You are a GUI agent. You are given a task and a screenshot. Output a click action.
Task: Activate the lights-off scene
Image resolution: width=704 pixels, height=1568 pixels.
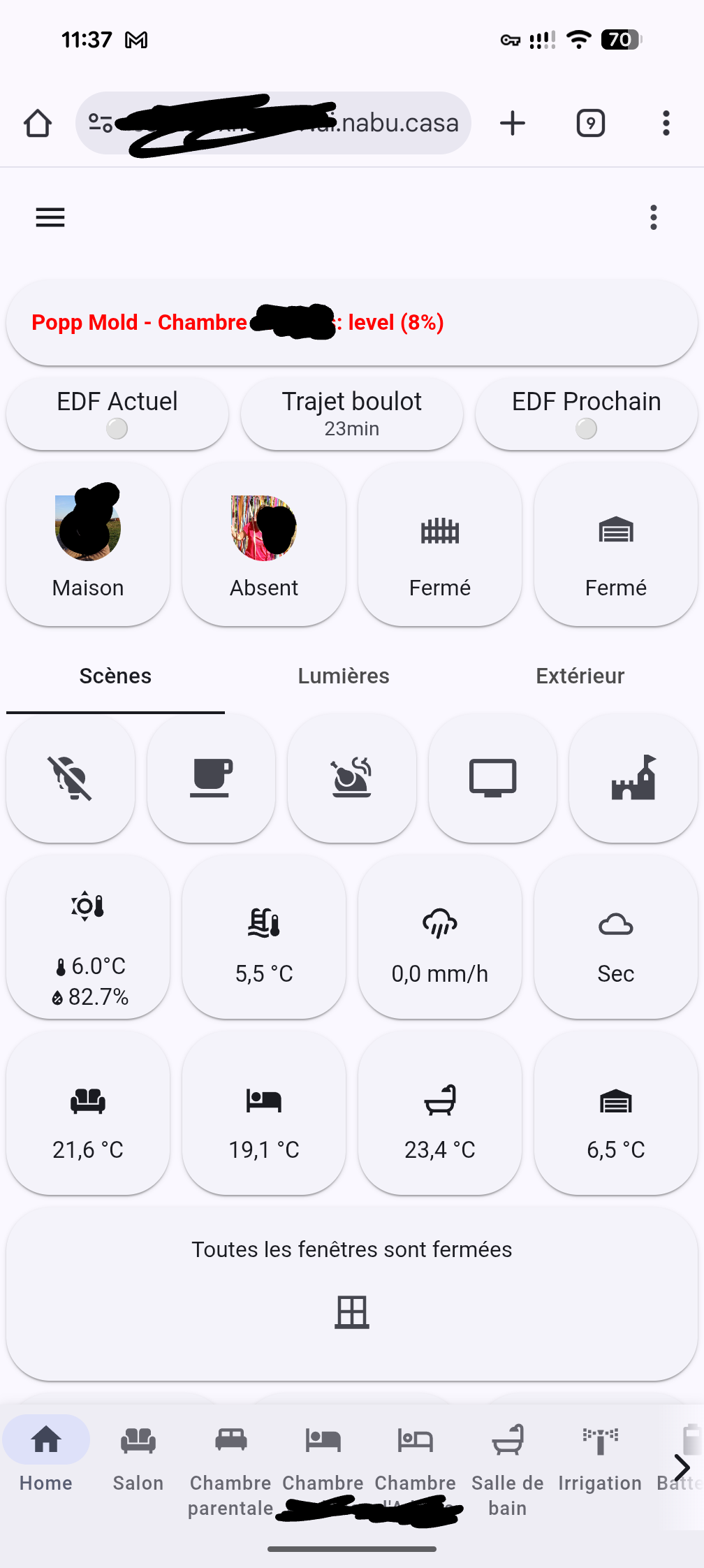tap(71, 778)
